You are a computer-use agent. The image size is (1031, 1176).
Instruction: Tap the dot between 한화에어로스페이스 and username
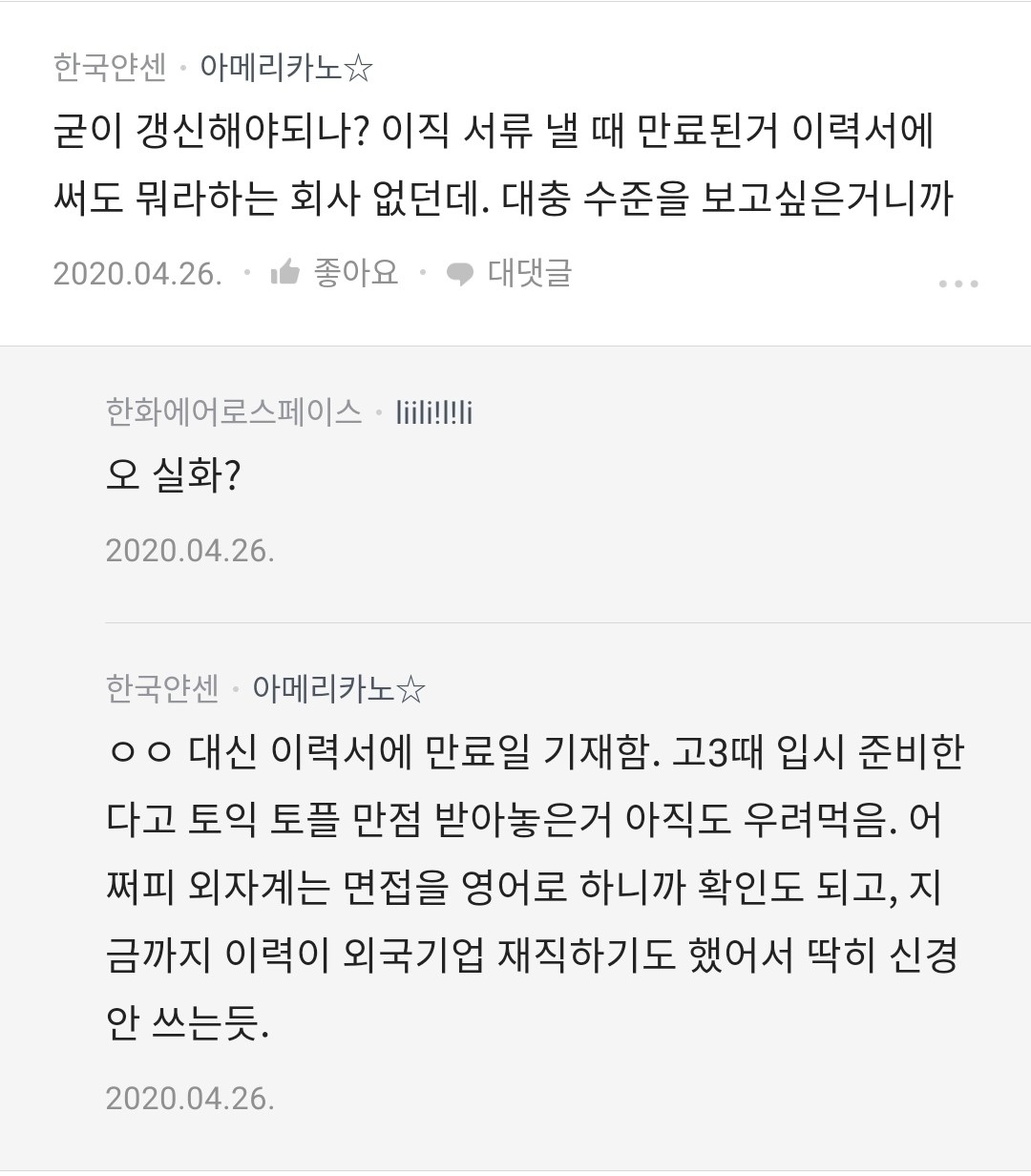381,412
